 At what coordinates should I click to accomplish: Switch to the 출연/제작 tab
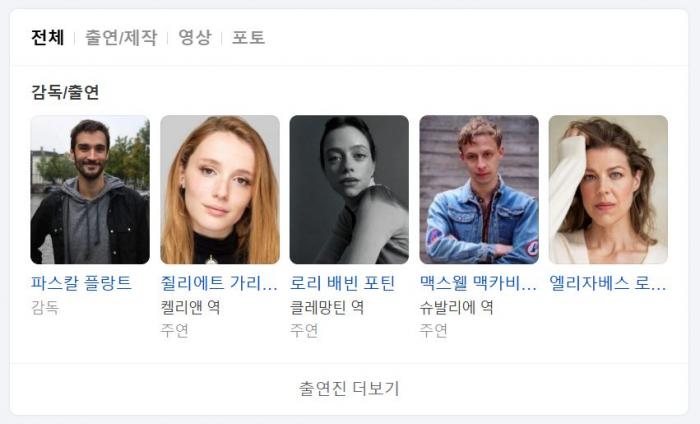[x=120, y=38]
